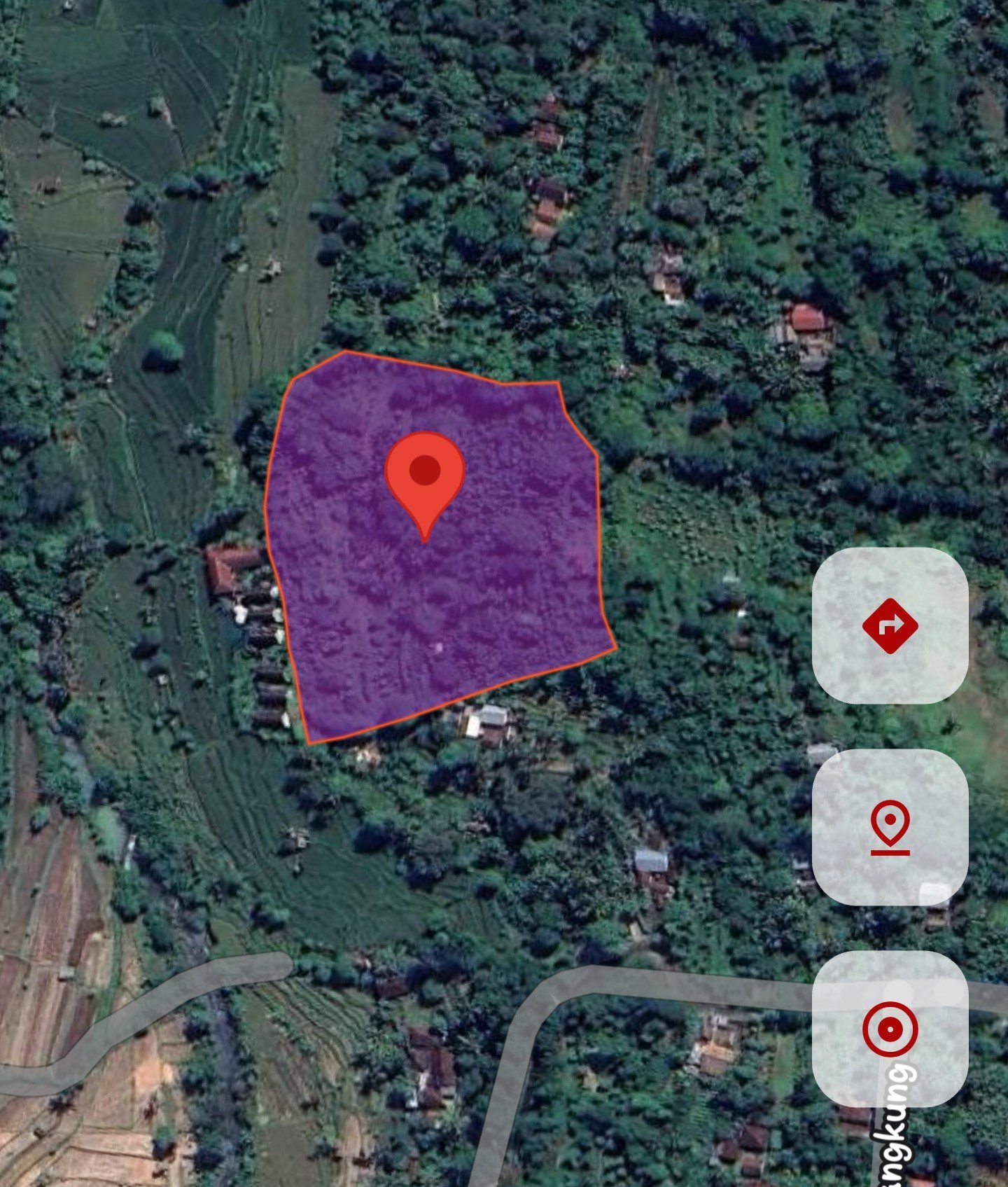Tap the directions arrow button
Viewport: 1008px width, 1187px height.
click(890, 625)
